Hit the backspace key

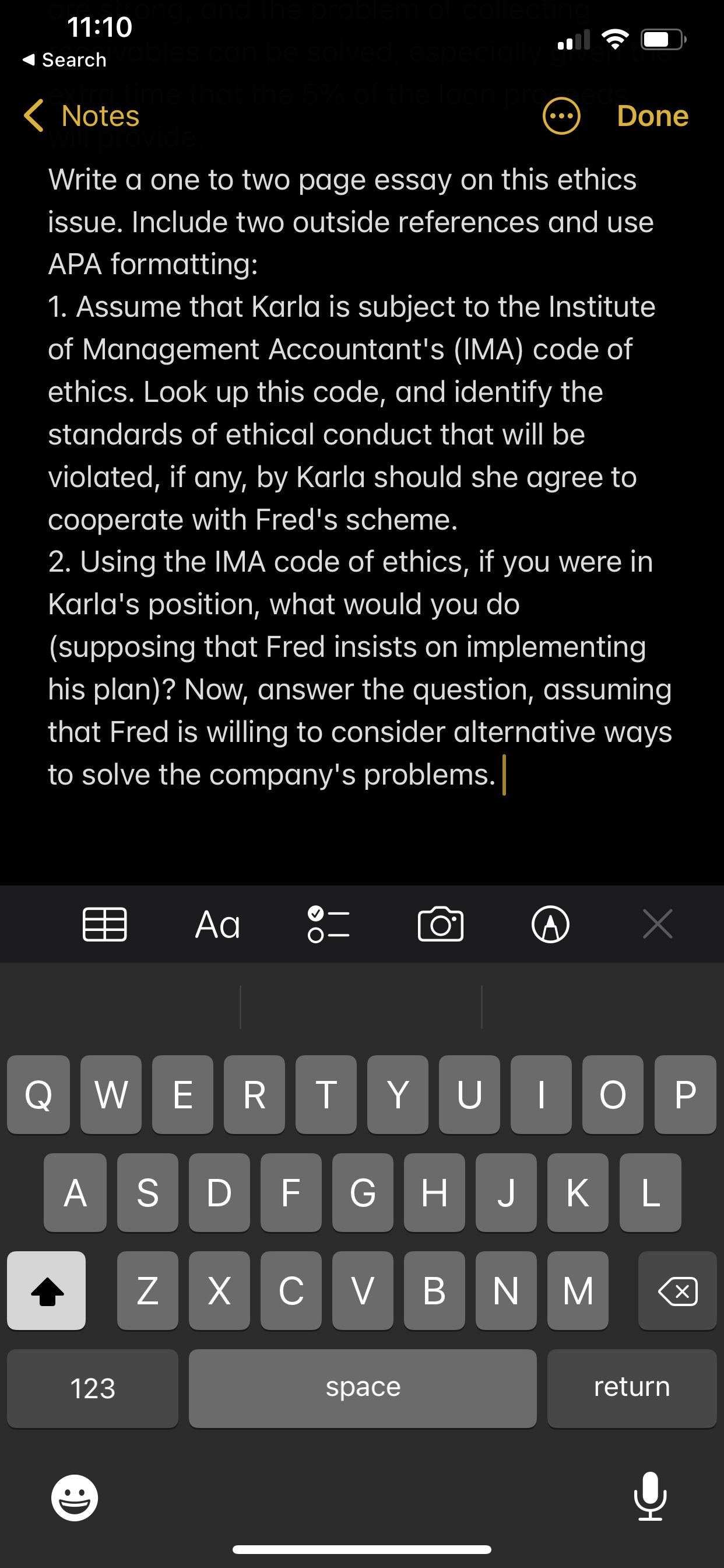[677, 1290]
